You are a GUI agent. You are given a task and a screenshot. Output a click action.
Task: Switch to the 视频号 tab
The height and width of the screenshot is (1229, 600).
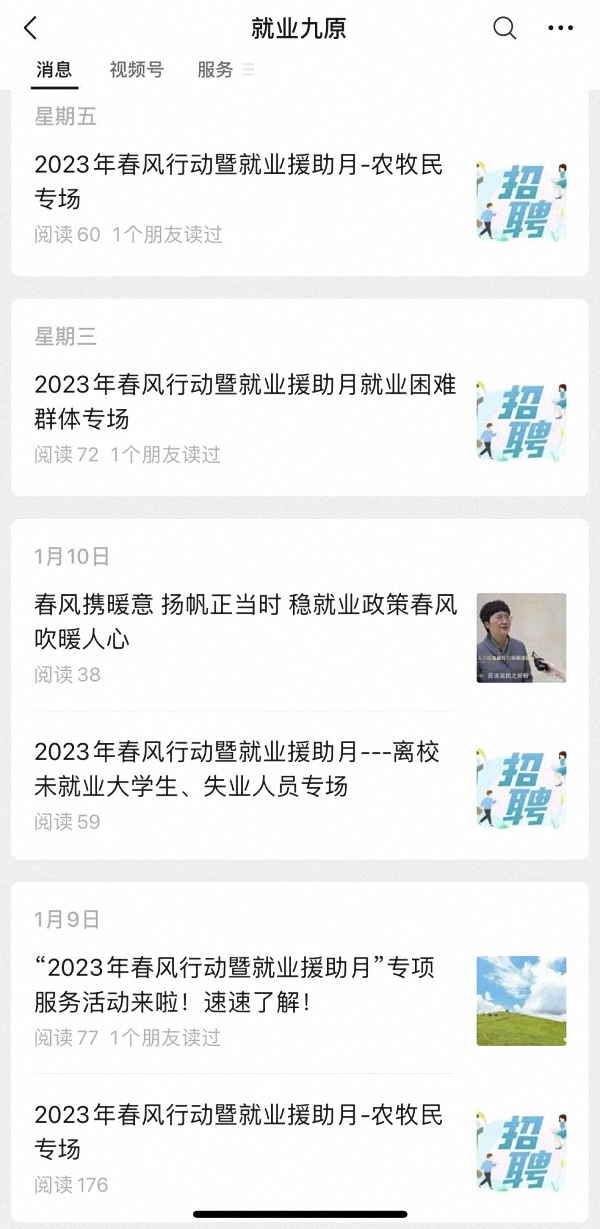click(x=136, y=70)
